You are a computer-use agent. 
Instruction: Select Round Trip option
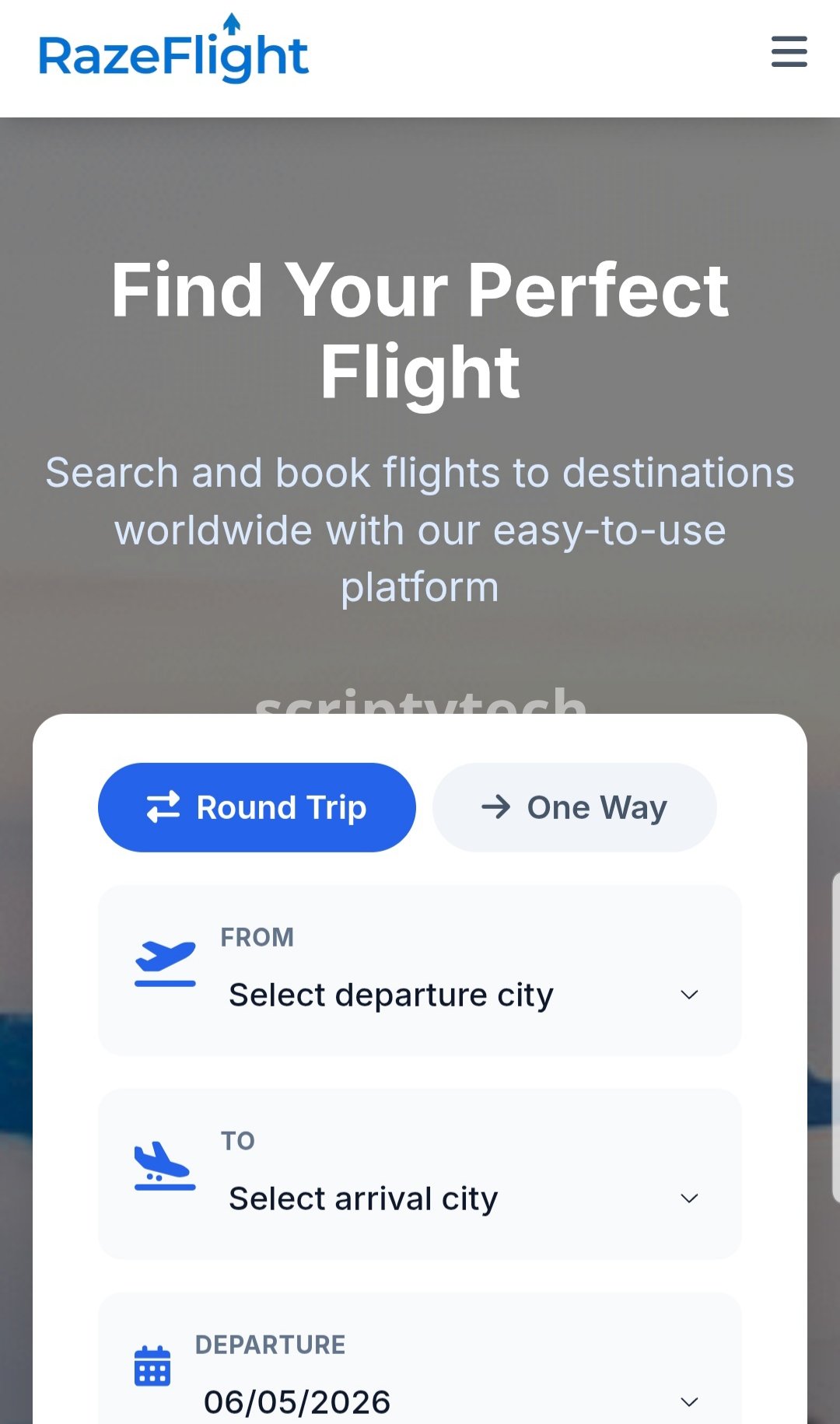point(257,807)
